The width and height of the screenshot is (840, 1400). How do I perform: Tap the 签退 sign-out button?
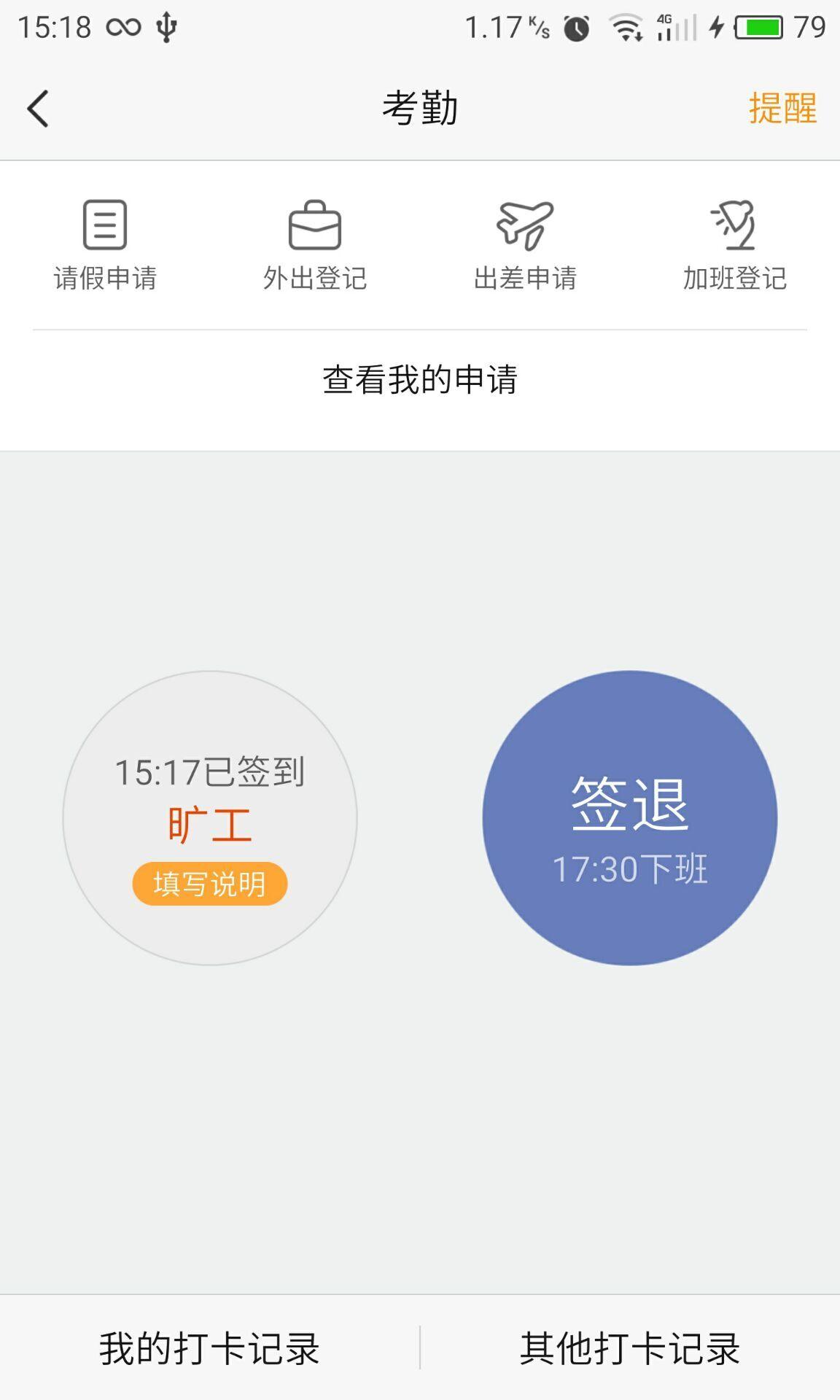click(x=630, y=818)
